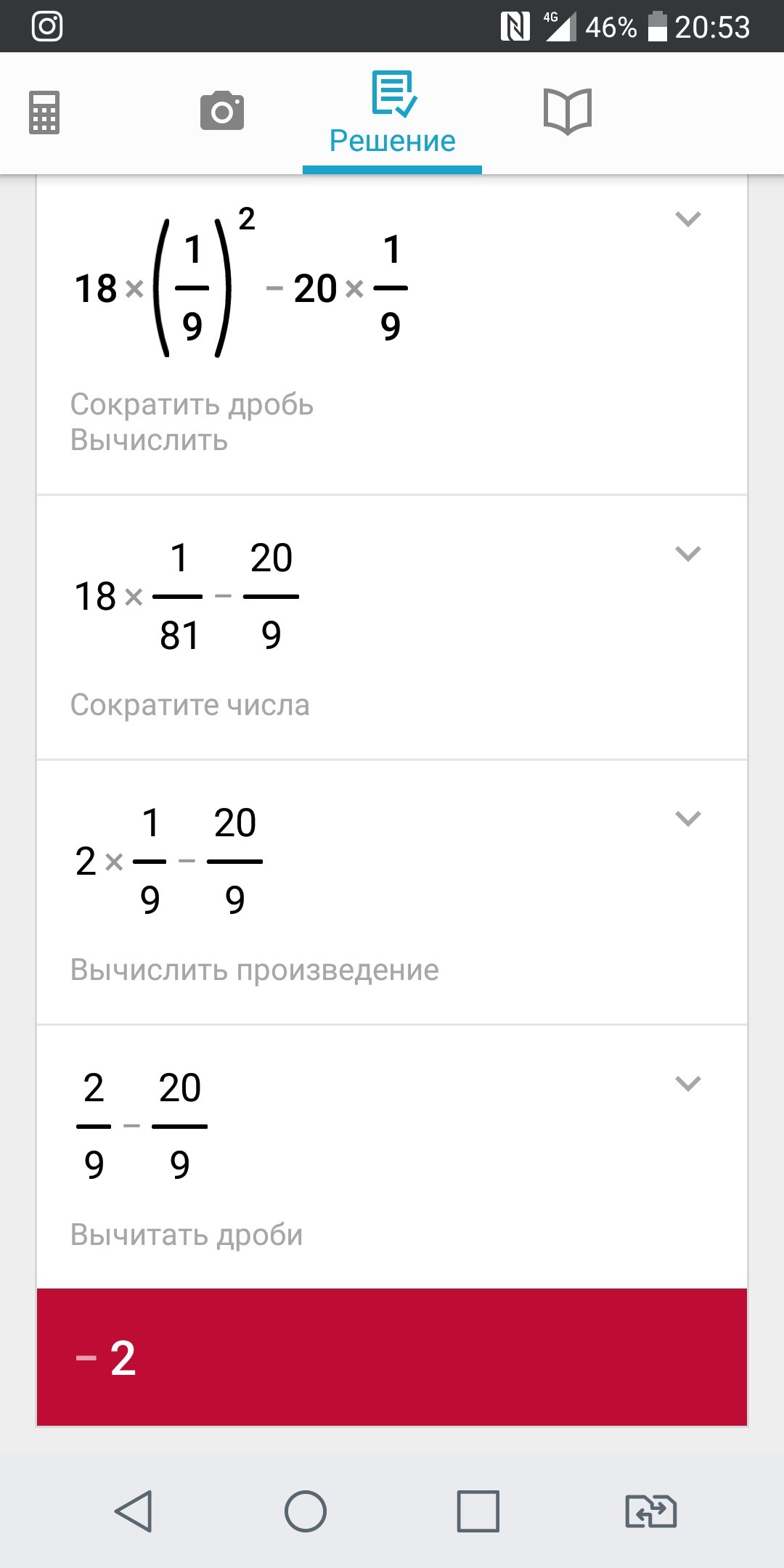Expand the Вычитать дроби step
The width and height of the screenshot is (784, 1568).
687,1084
